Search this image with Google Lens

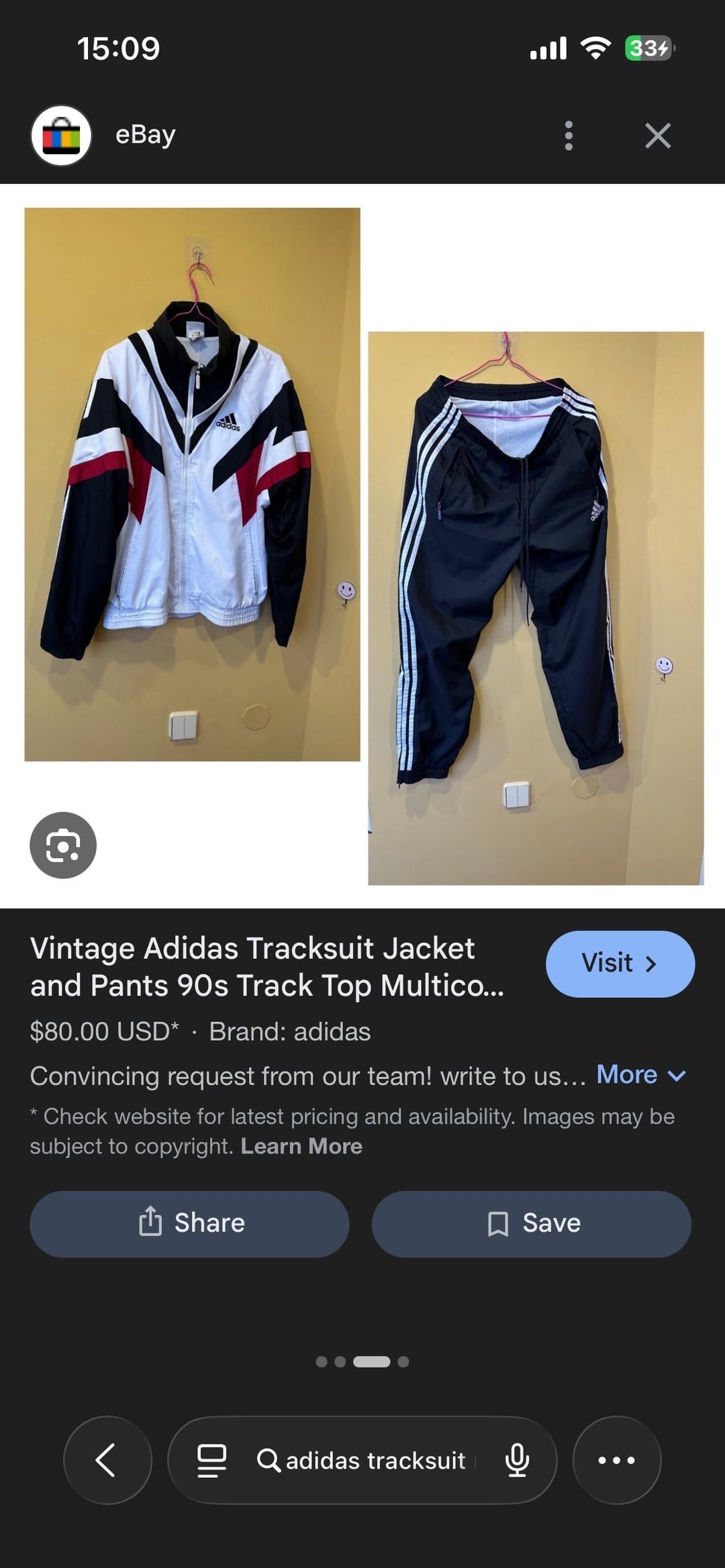(63, 845)
